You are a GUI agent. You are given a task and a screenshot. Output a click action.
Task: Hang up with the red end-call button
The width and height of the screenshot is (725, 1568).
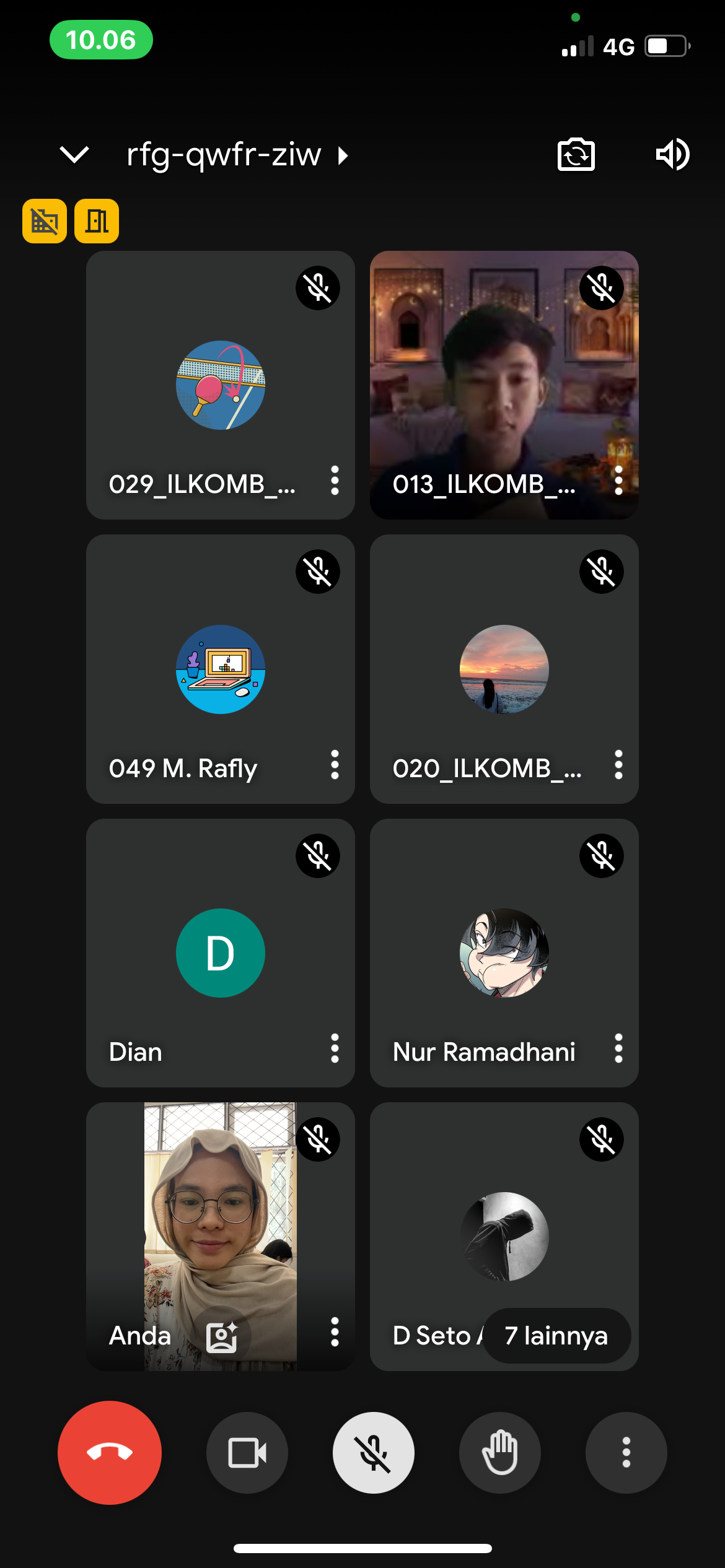tap(110, 1453)
